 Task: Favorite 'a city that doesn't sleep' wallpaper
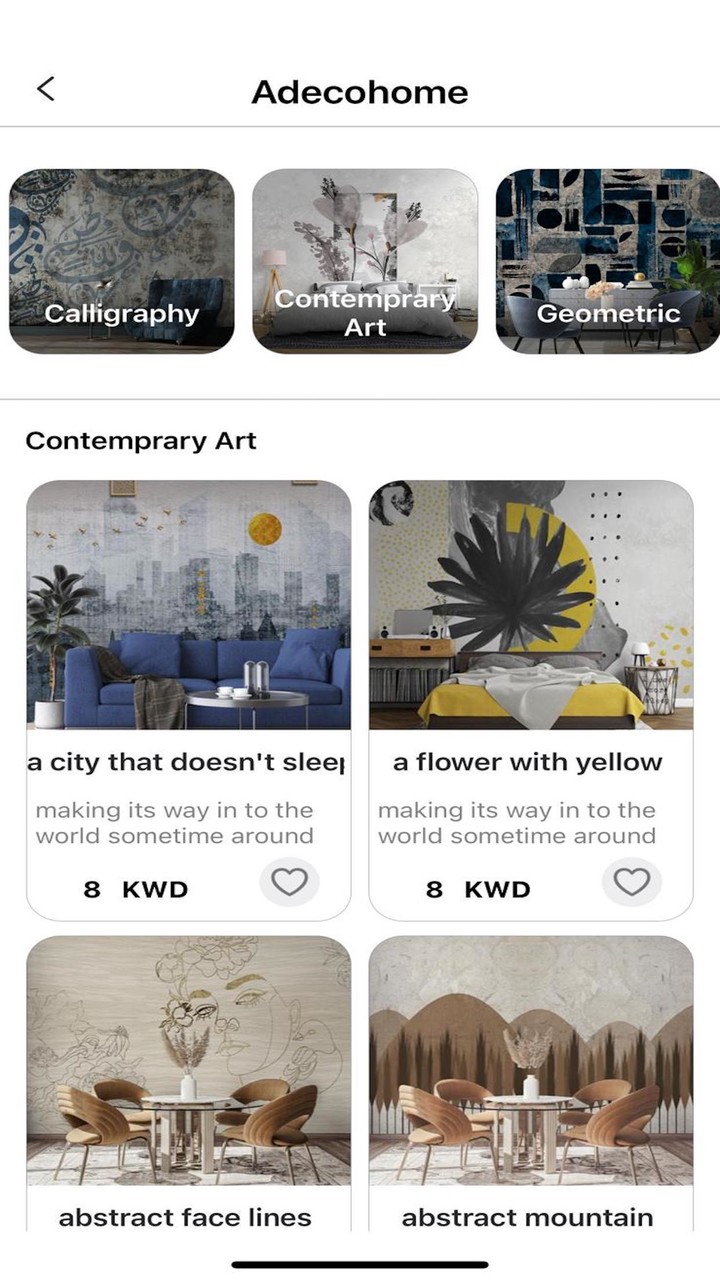(x=290, y=882)
